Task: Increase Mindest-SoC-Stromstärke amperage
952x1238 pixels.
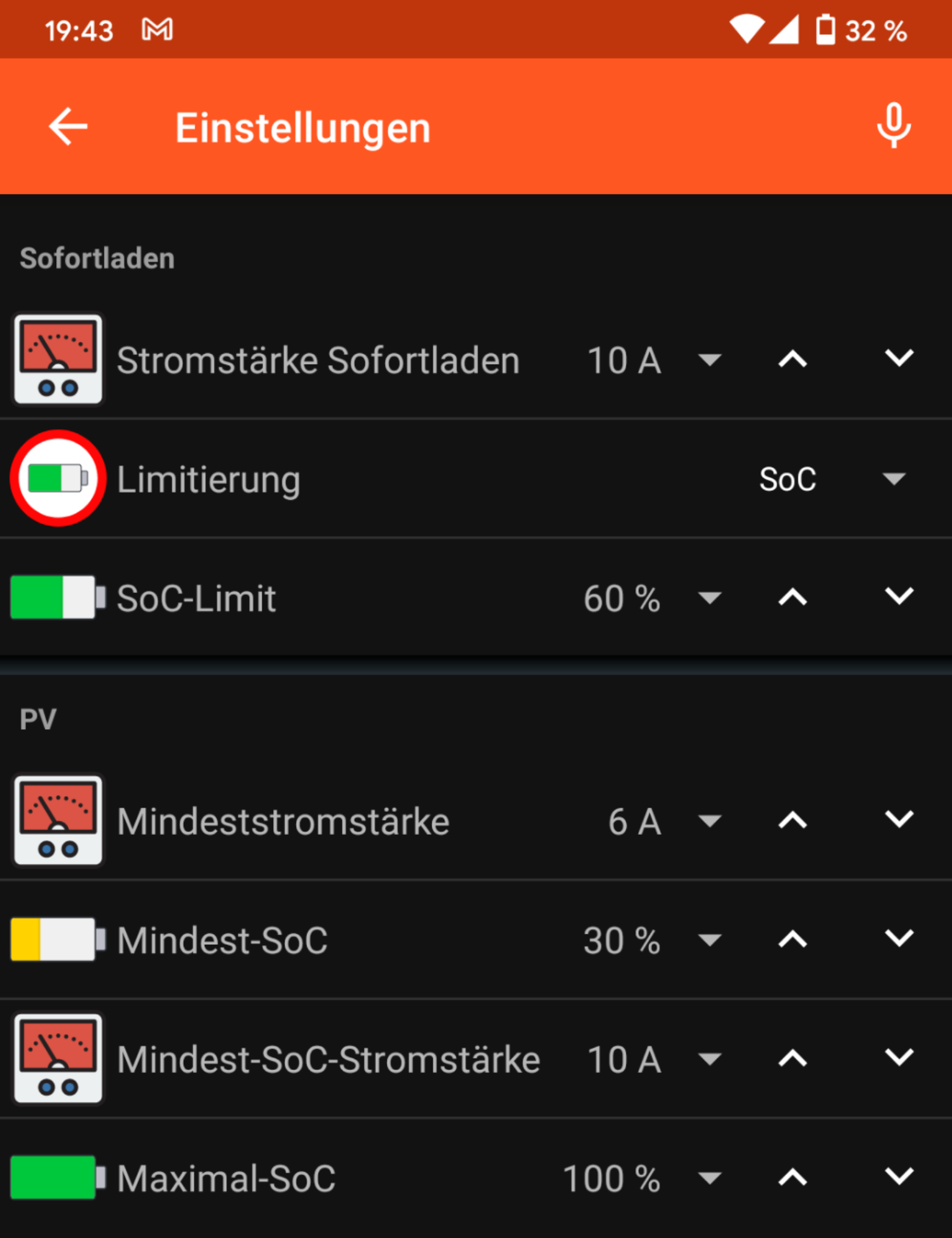Action: coord(792,1059)
